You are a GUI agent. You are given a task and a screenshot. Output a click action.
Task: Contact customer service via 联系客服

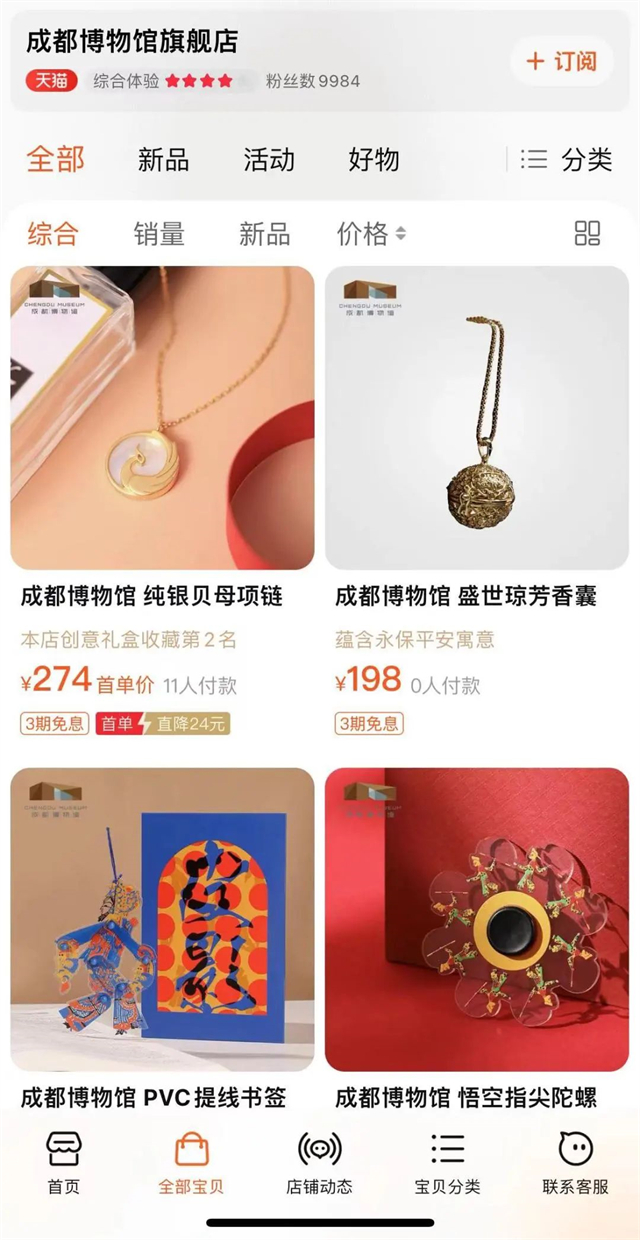click(575, 1163)
